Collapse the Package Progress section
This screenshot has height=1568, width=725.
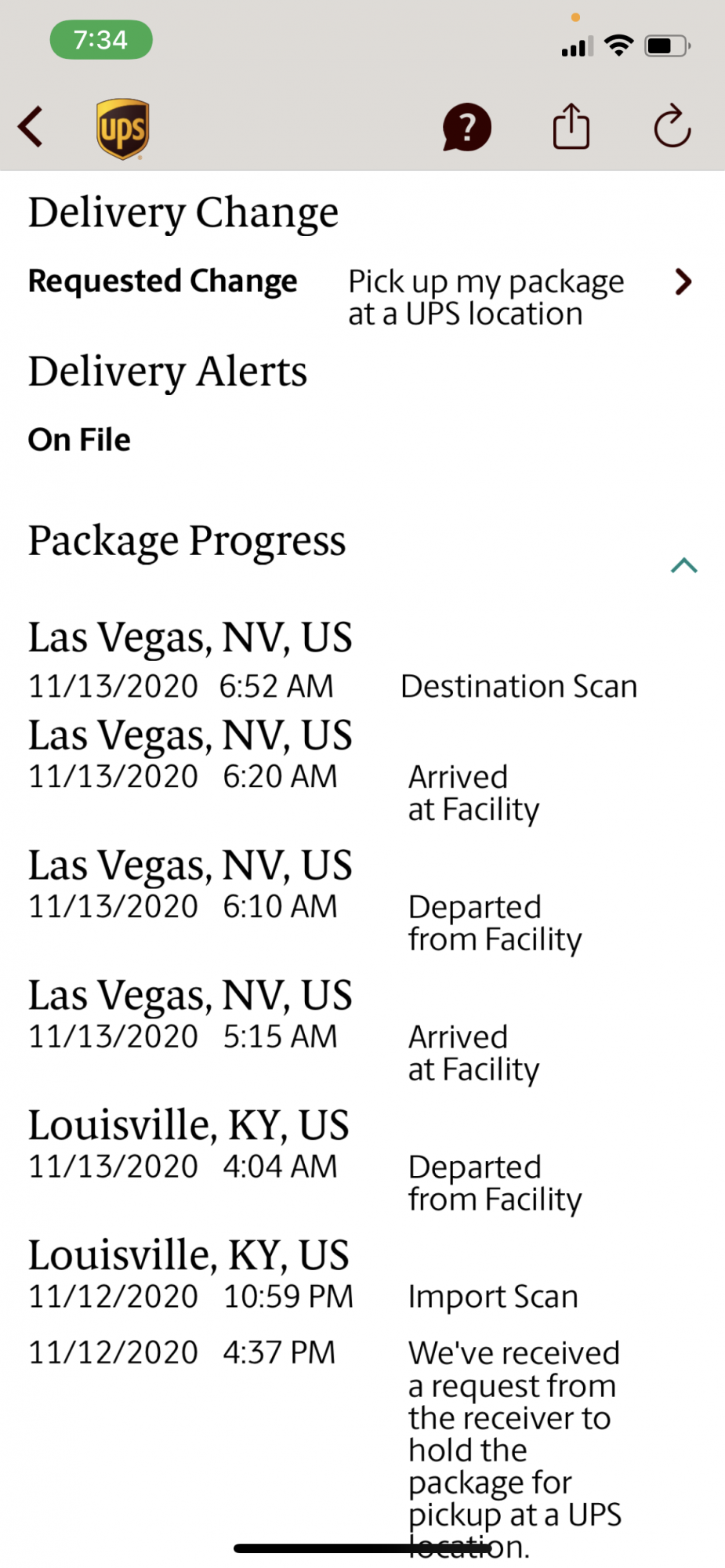(683, 565)
